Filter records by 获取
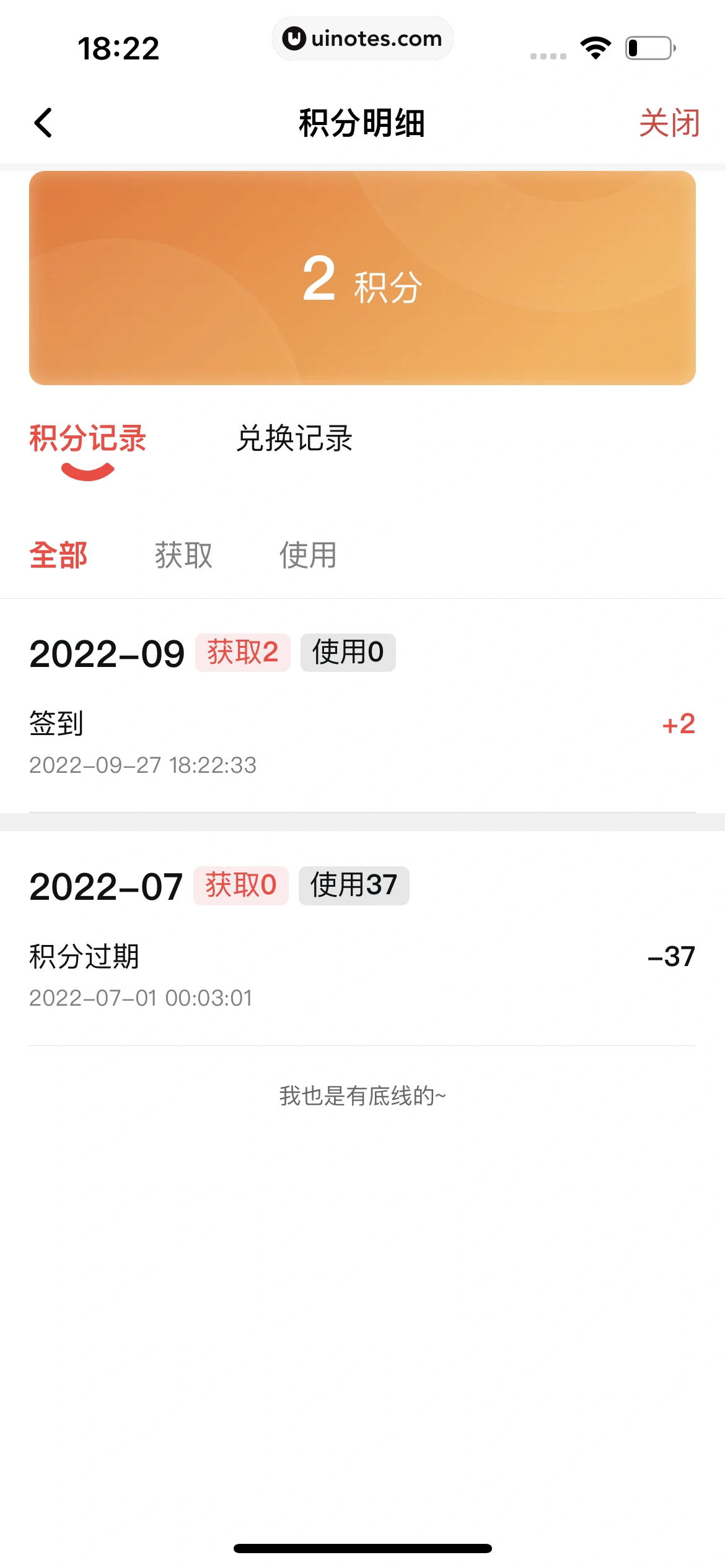This screenshot has width=725, height=1568. tap(185, 555)
